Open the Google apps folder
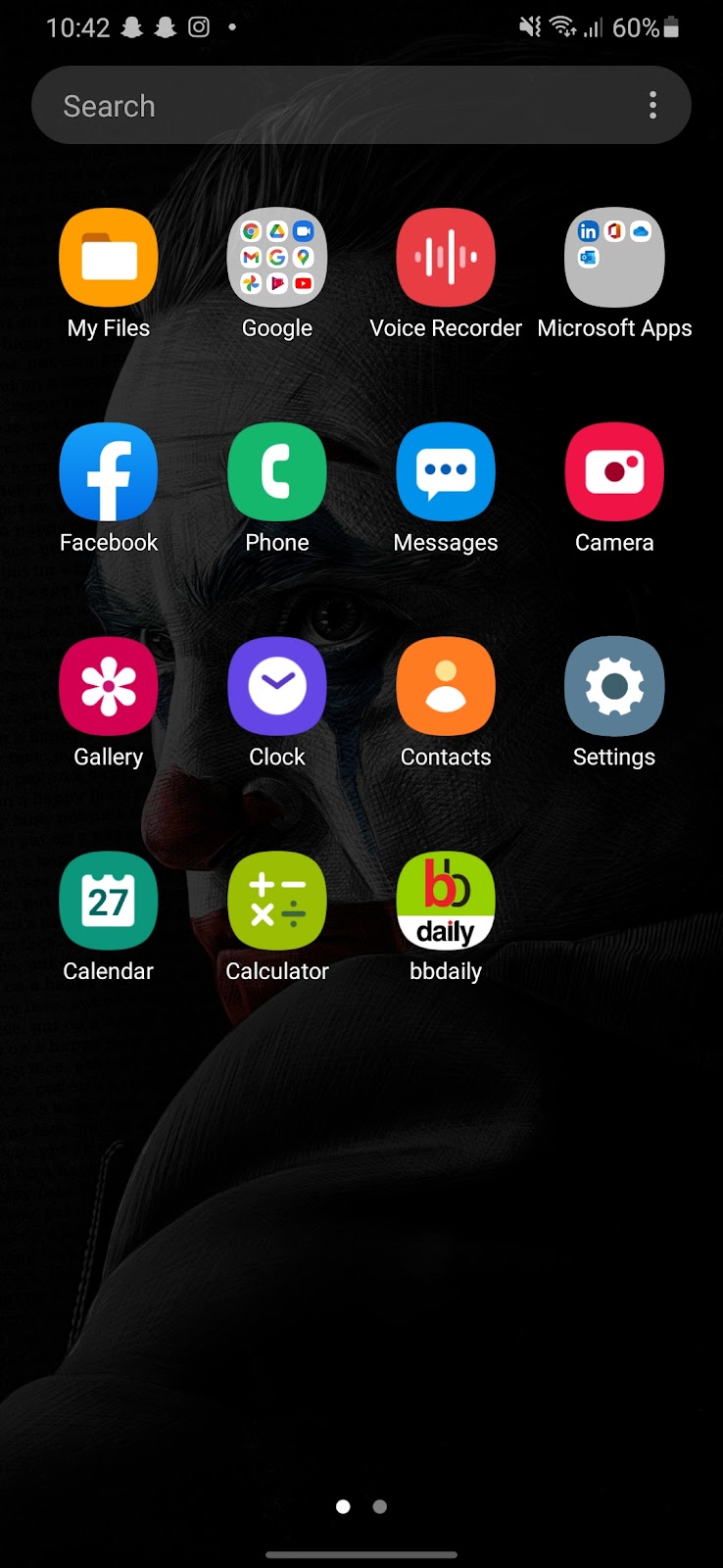Screen dimensions: 723x1568 coord(277,258)
